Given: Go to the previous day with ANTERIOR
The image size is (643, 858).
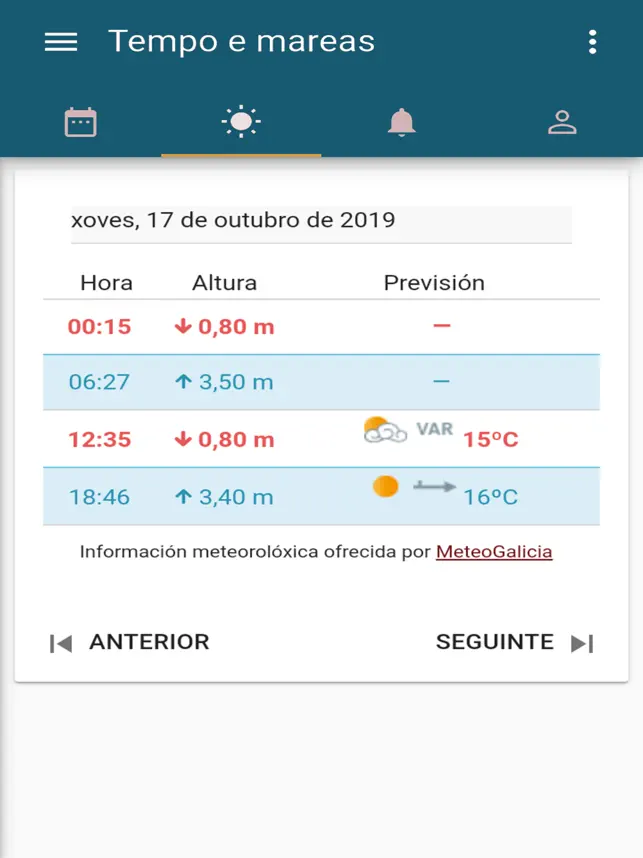Looking at the screenshot, I should coord(130,642).
